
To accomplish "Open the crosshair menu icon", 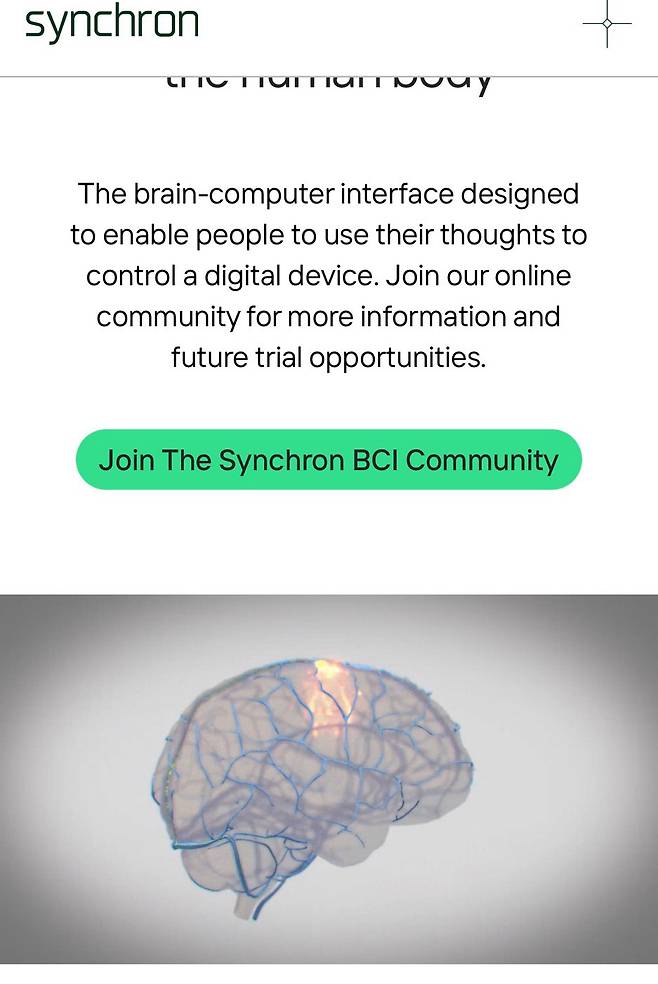I will coord(607,23).
